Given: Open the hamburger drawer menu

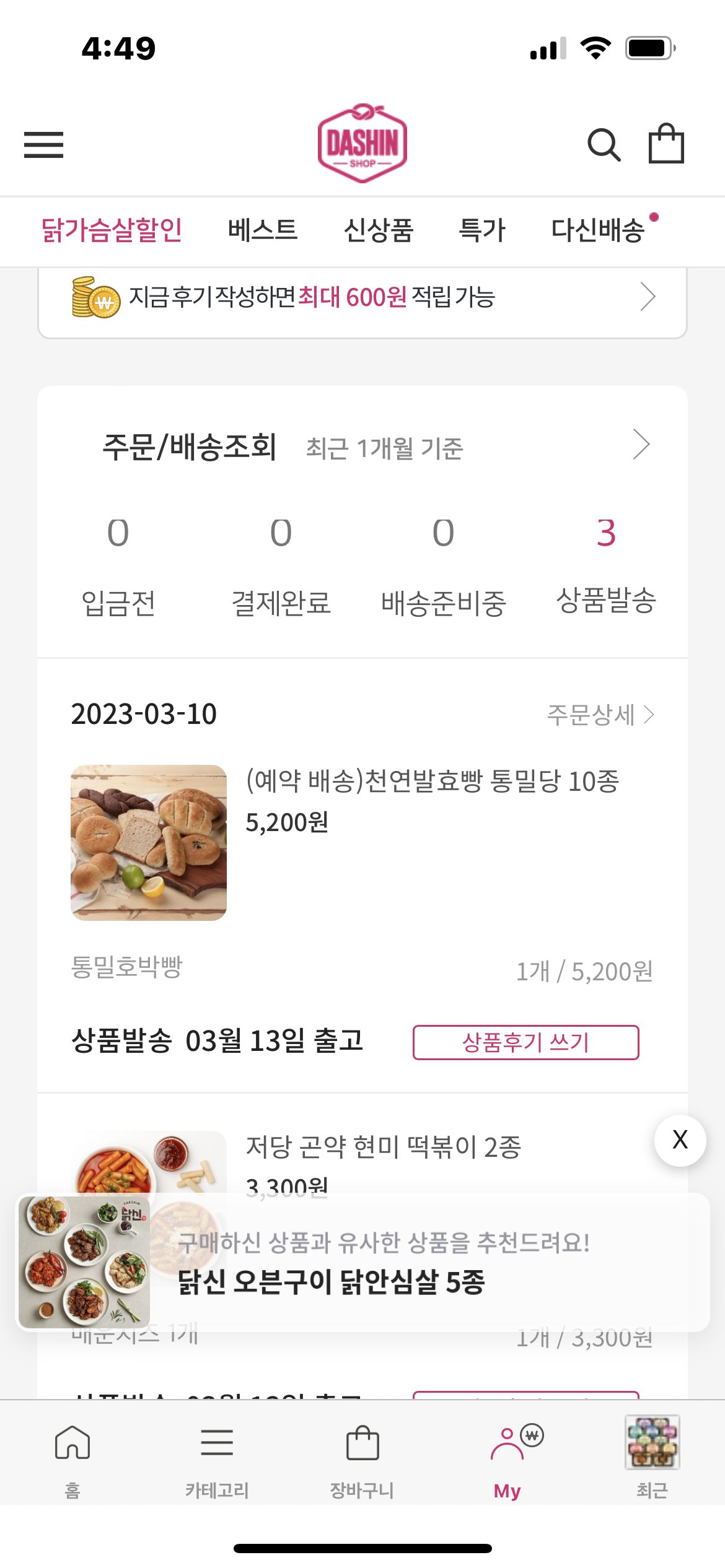Looking at the screenshot, I should tap(43, 145).
